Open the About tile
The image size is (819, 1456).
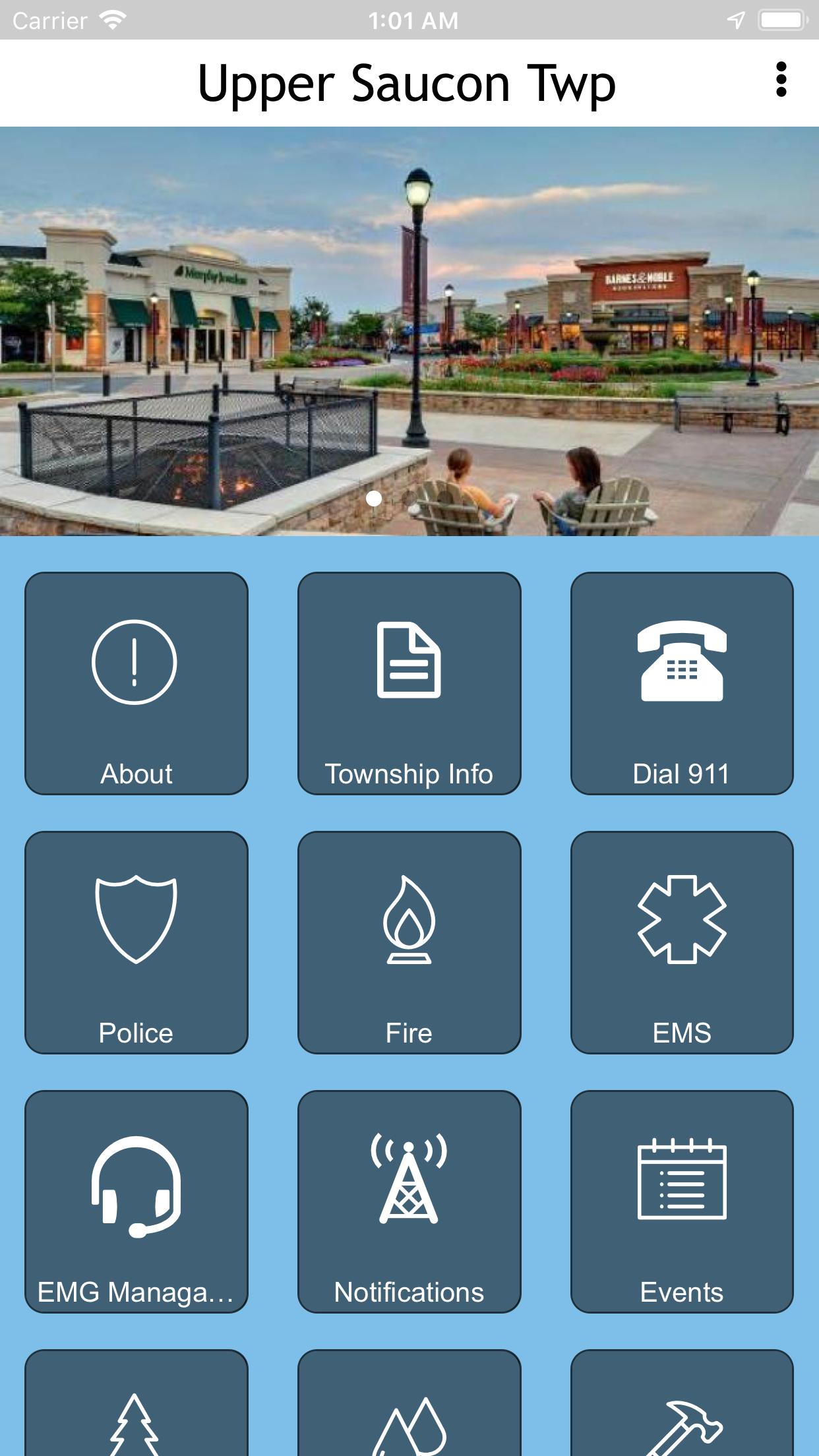pyautogui.click(x=136, y=683)
